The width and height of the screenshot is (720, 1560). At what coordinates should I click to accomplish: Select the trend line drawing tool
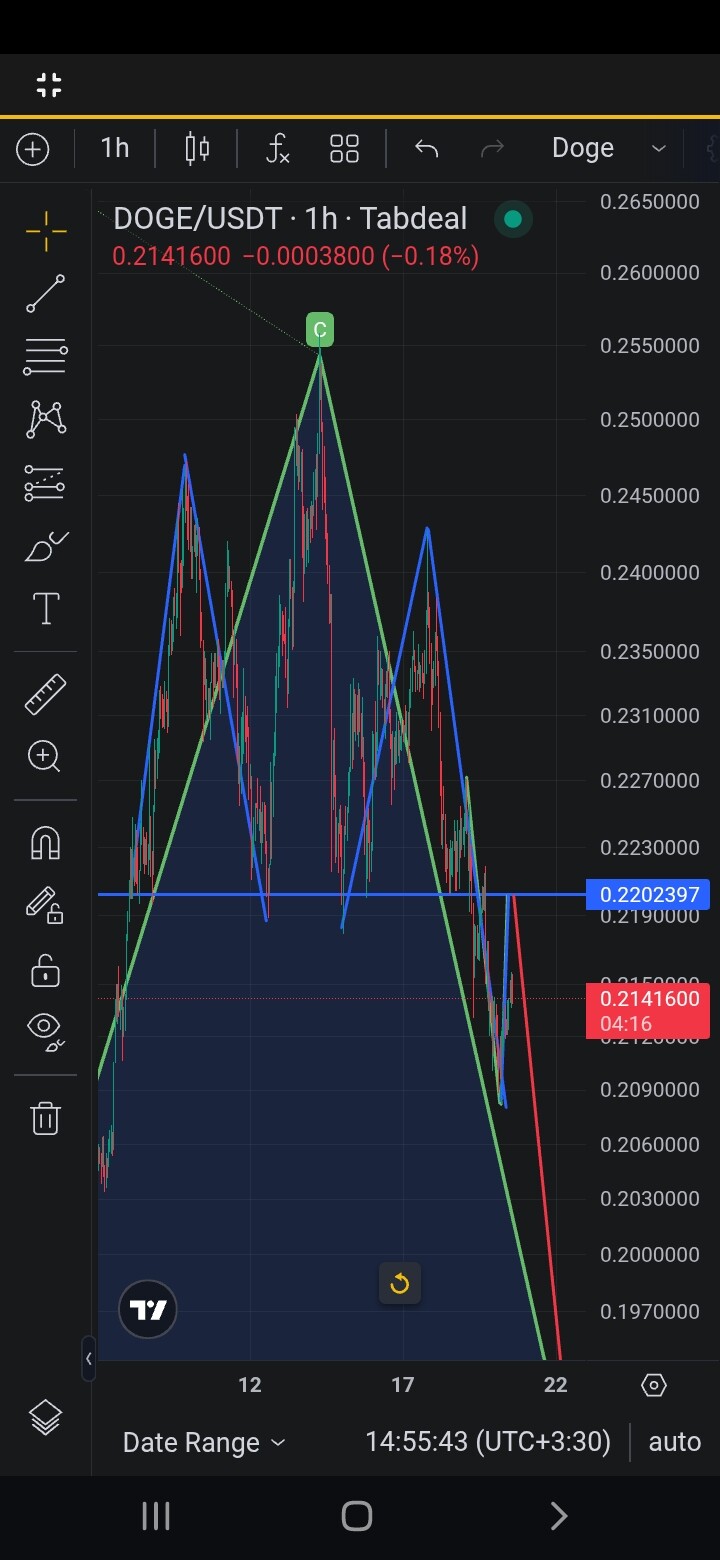point(45,294)
